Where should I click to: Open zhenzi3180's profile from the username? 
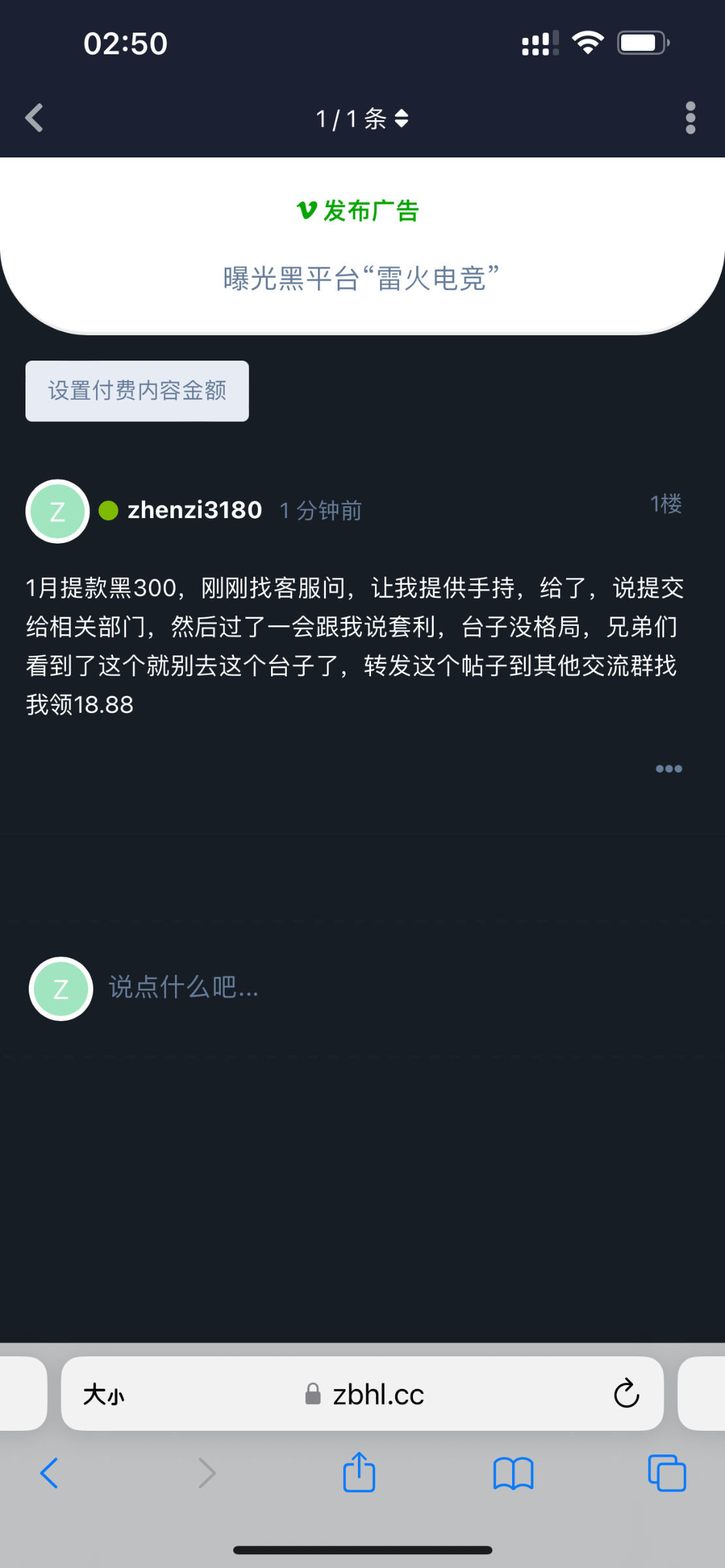click(x=195, y=510)
